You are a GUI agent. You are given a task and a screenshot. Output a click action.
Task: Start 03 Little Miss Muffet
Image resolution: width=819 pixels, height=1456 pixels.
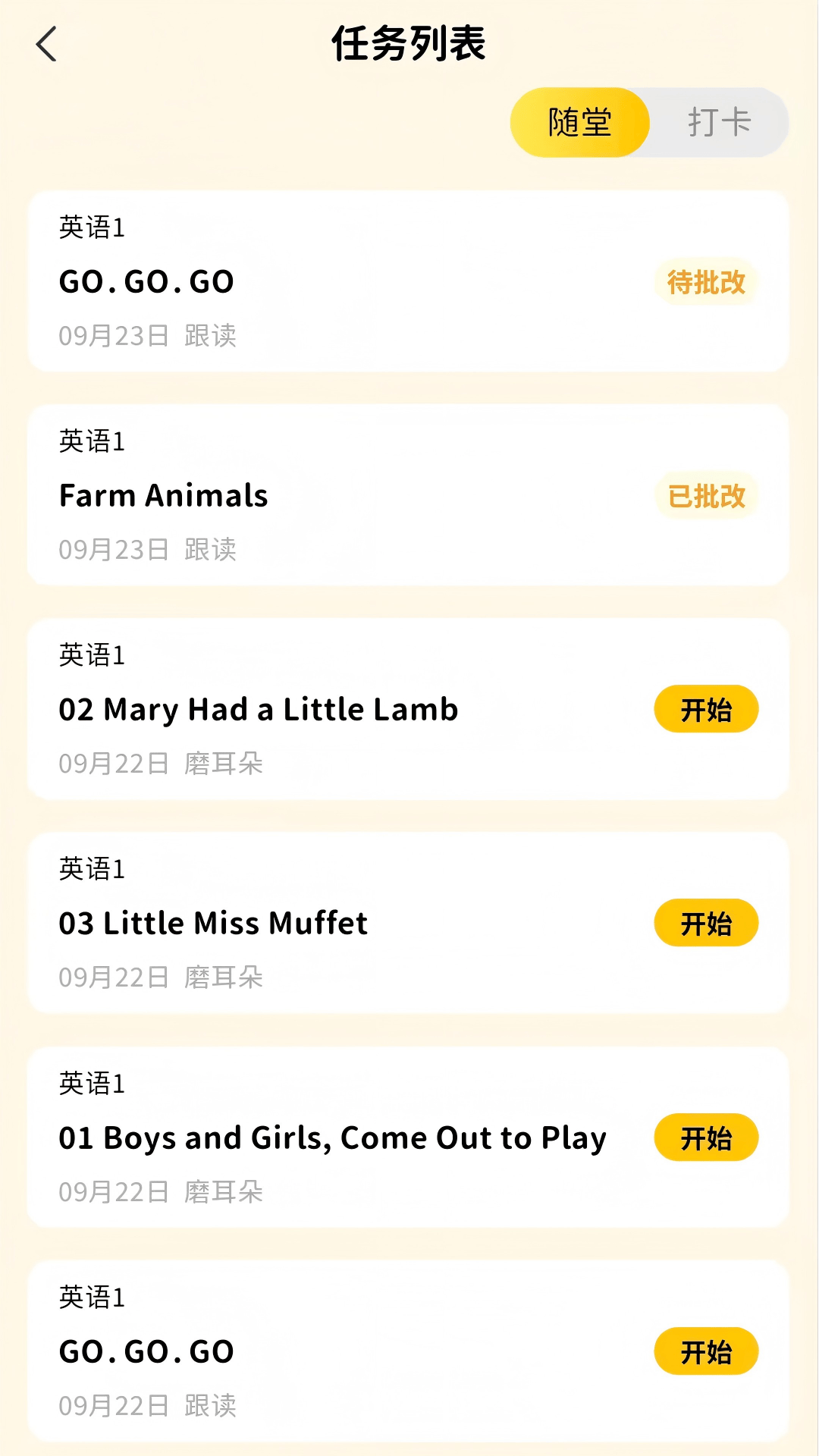click(x=706, y=924)
